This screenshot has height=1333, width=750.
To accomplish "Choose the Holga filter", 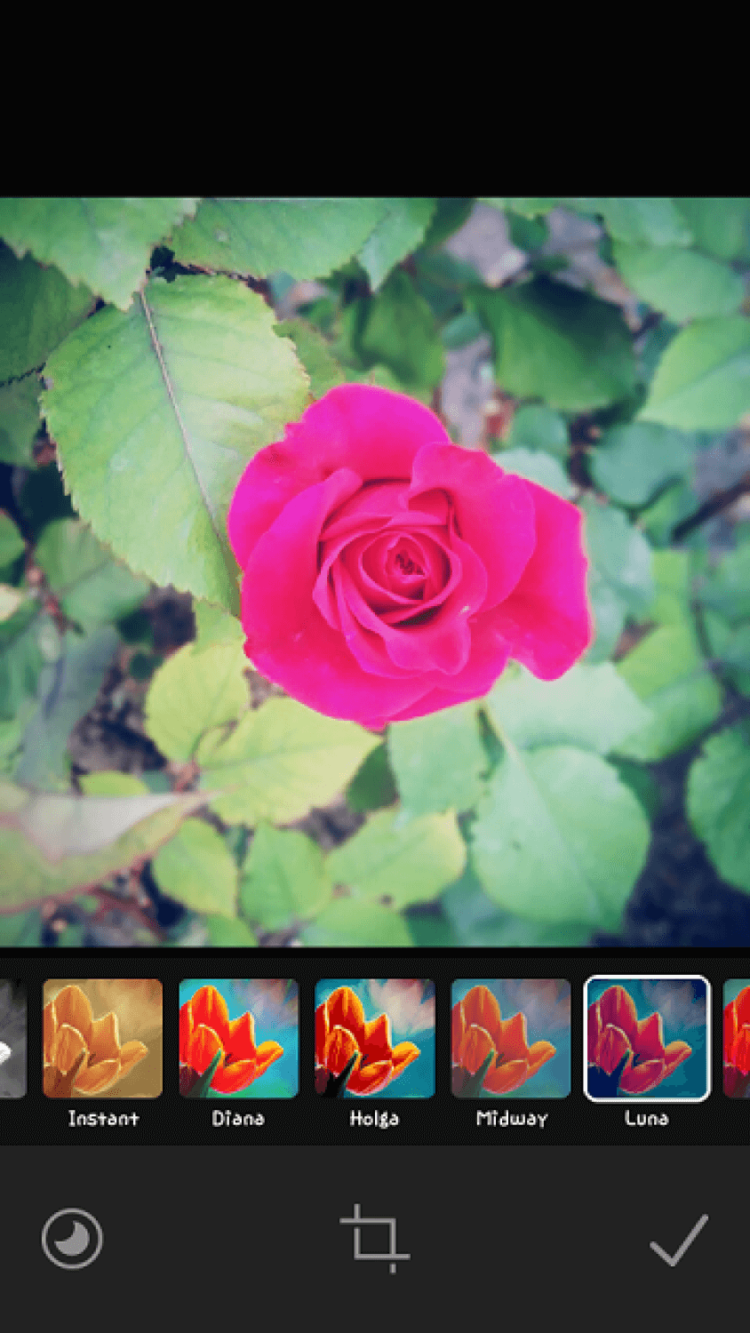I will click(375, 1038).
